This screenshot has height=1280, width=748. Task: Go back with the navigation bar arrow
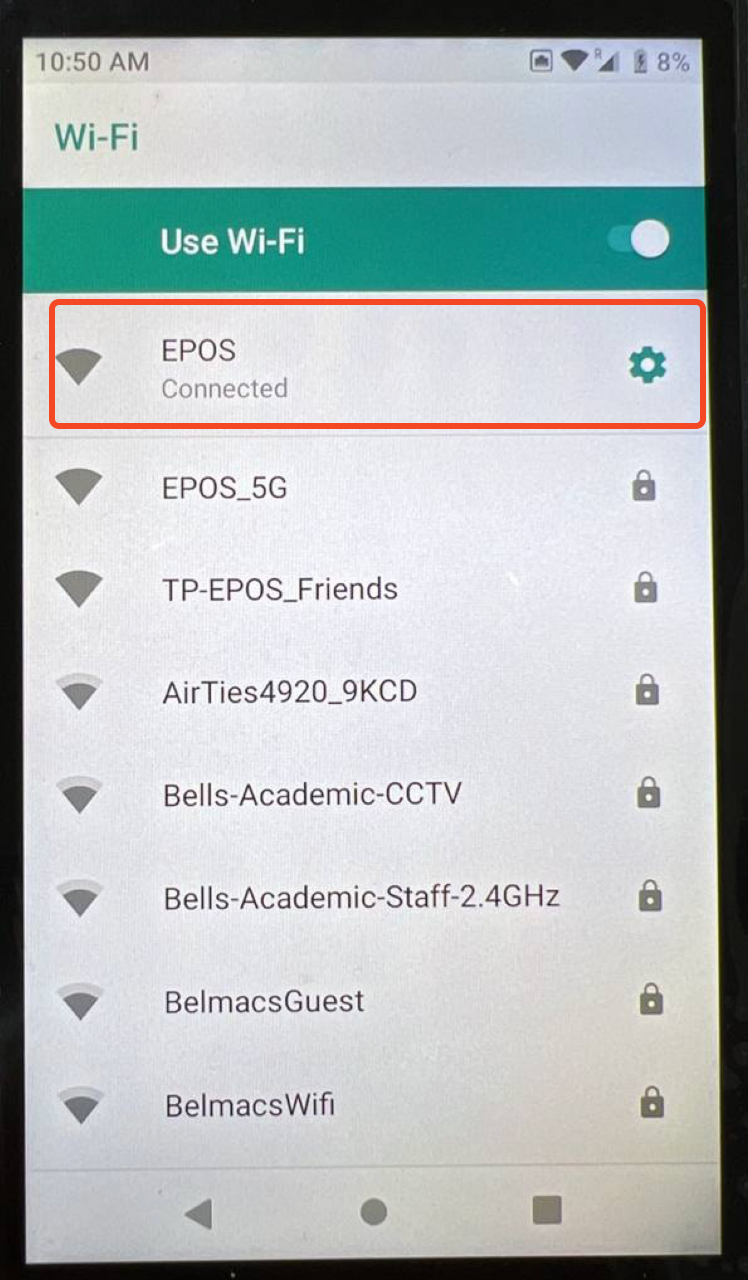coord(199,1213)
